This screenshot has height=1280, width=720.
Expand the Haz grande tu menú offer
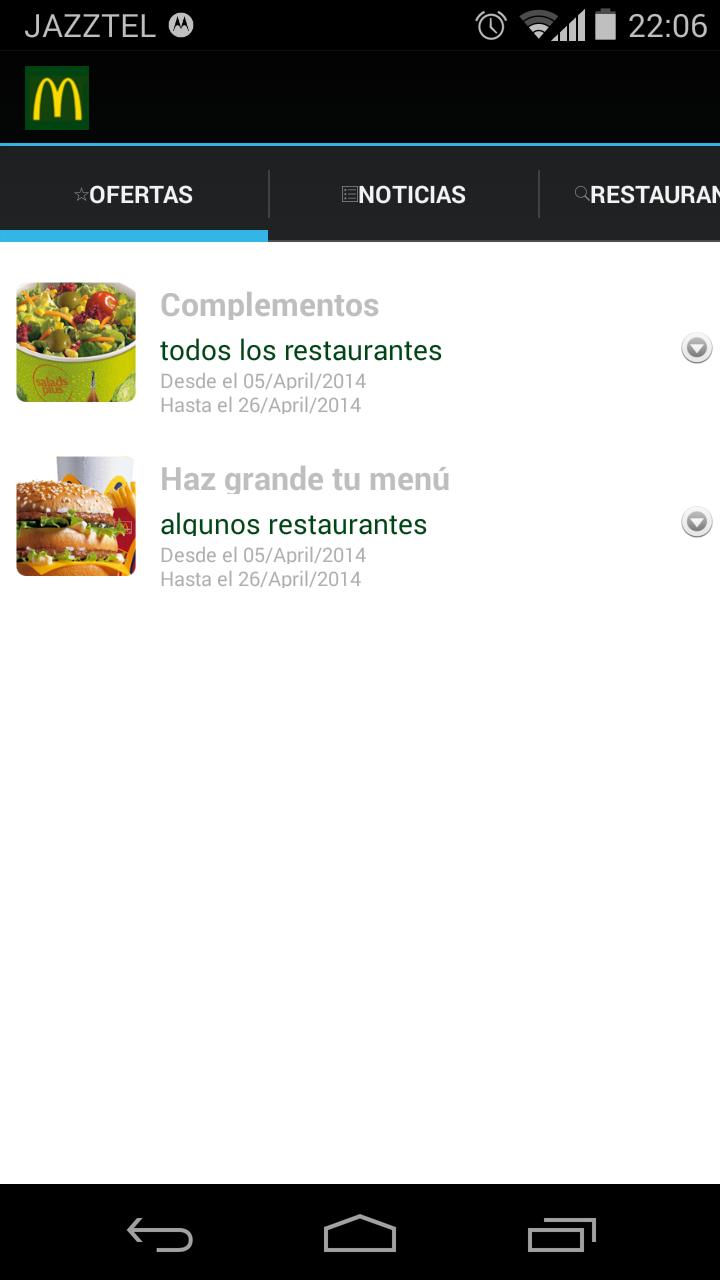pos(696,521)
